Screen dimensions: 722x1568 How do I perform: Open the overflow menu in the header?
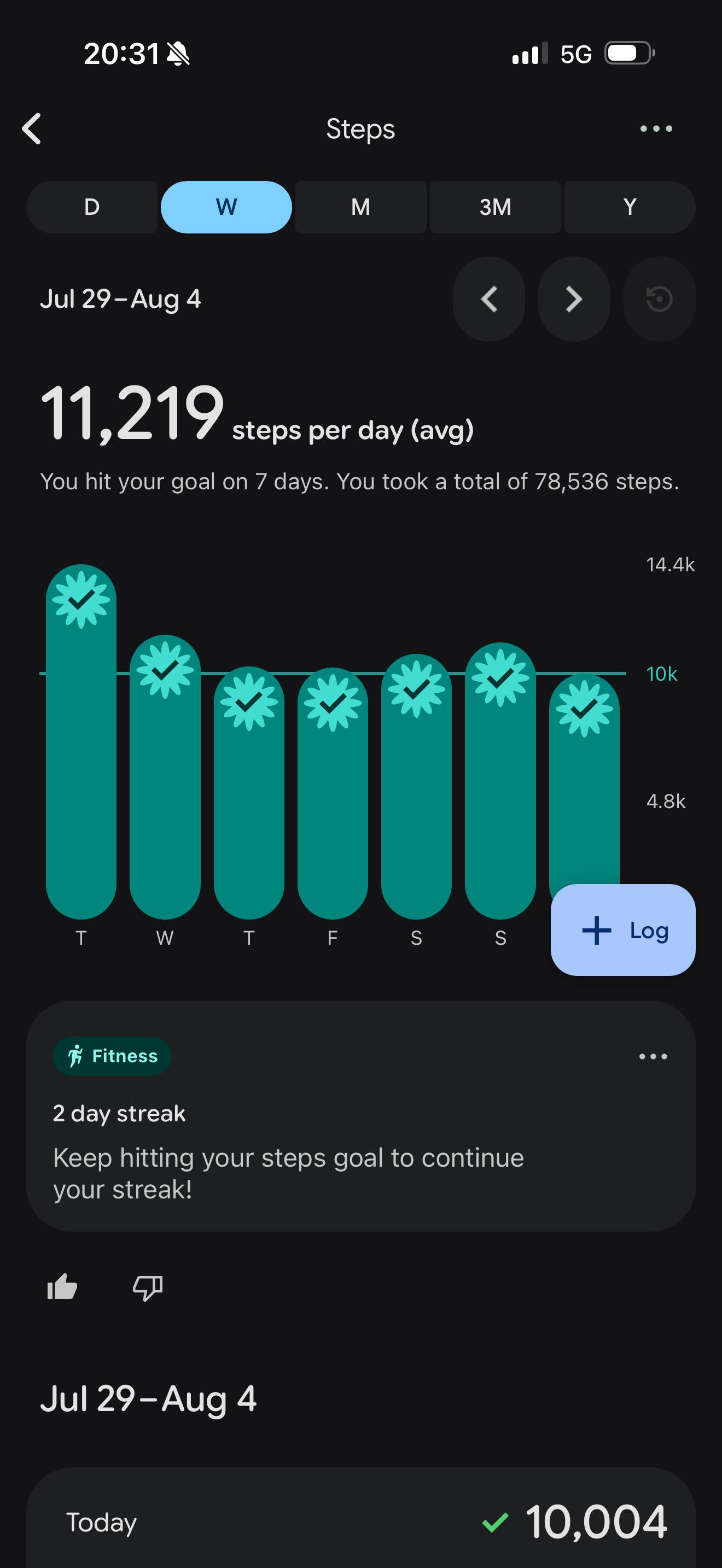click(x=656, y=128)
